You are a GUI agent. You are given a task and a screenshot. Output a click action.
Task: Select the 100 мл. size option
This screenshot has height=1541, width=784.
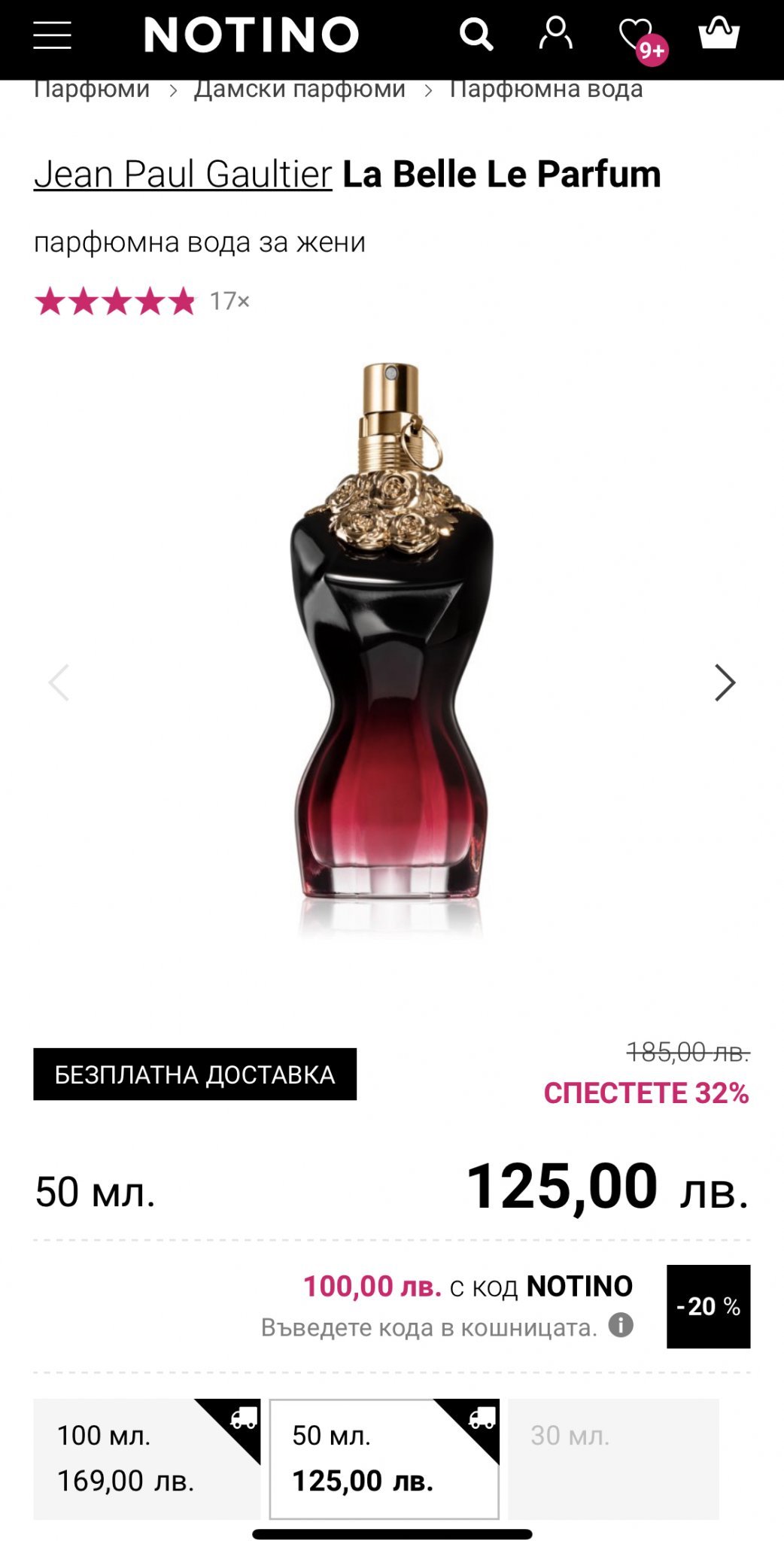pyautogui.click(x=147, y=1458)
